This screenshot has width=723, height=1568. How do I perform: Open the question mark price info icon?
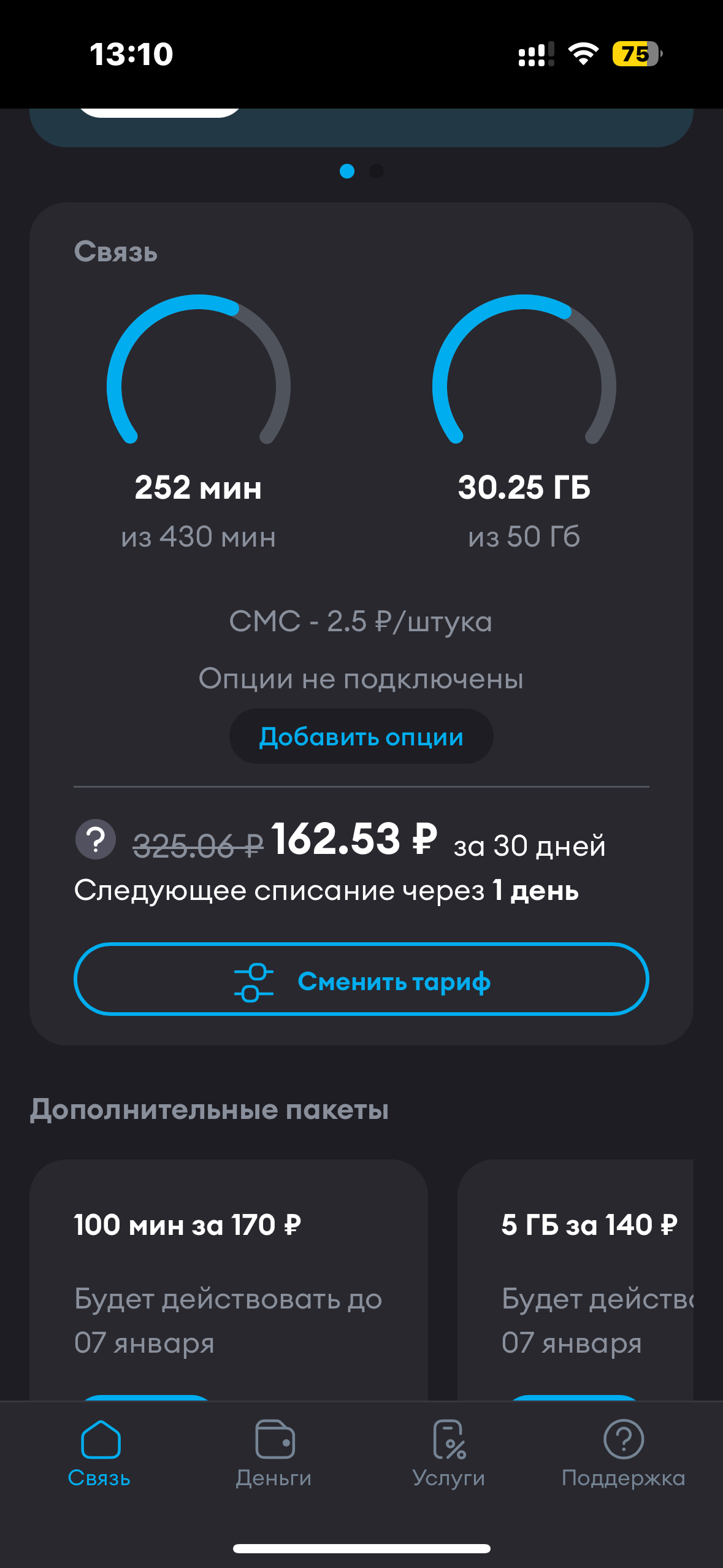(96, 839)
